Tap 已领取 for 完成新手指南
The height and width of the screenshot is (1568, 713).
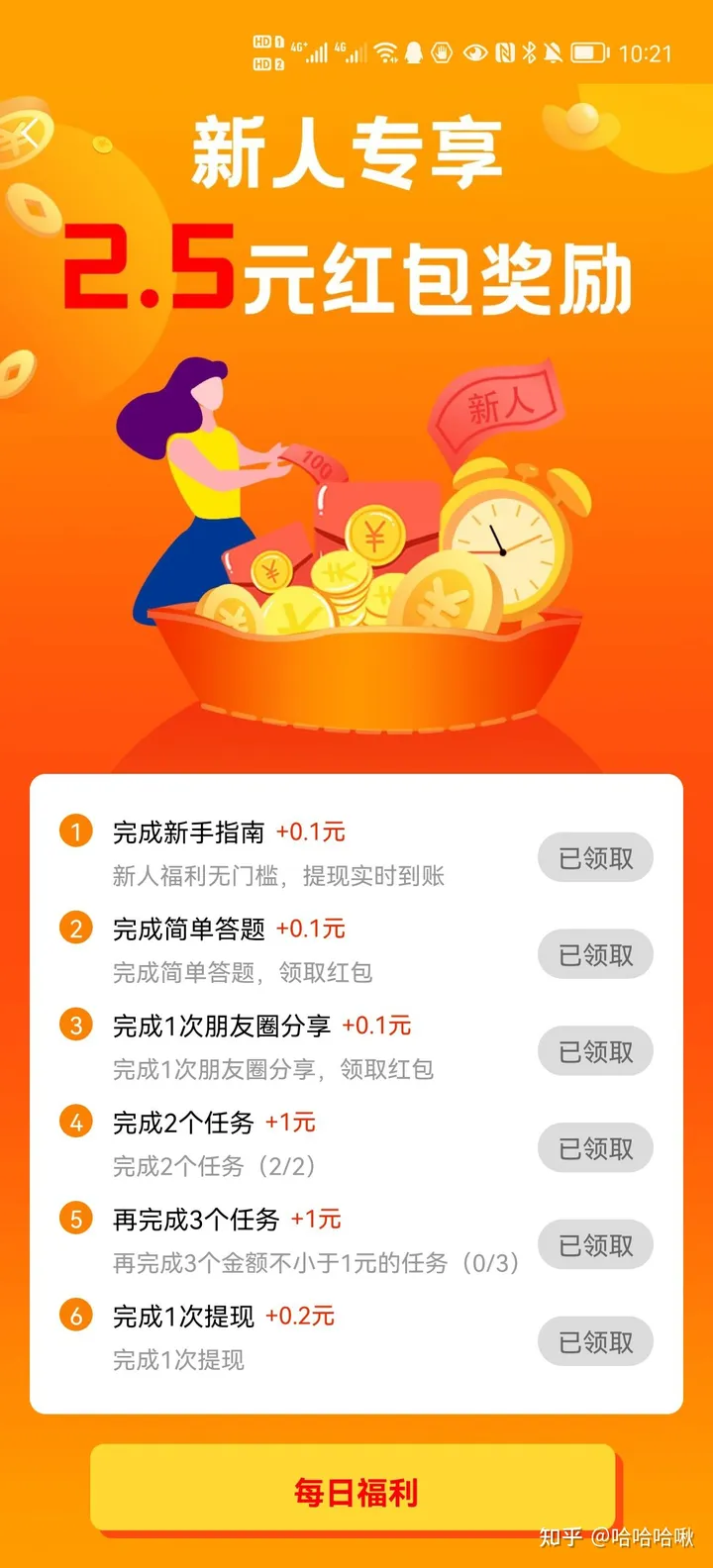coord(595,858)
